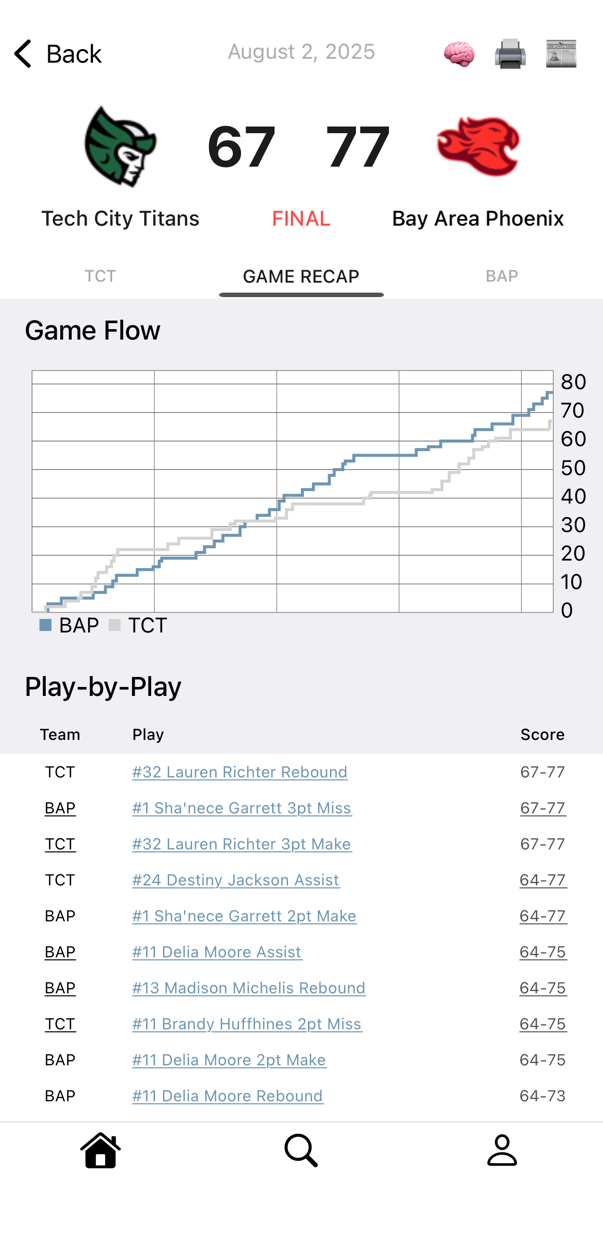Switch to the TCT tab
This screenshot has width=603, height=1247.
100,276
